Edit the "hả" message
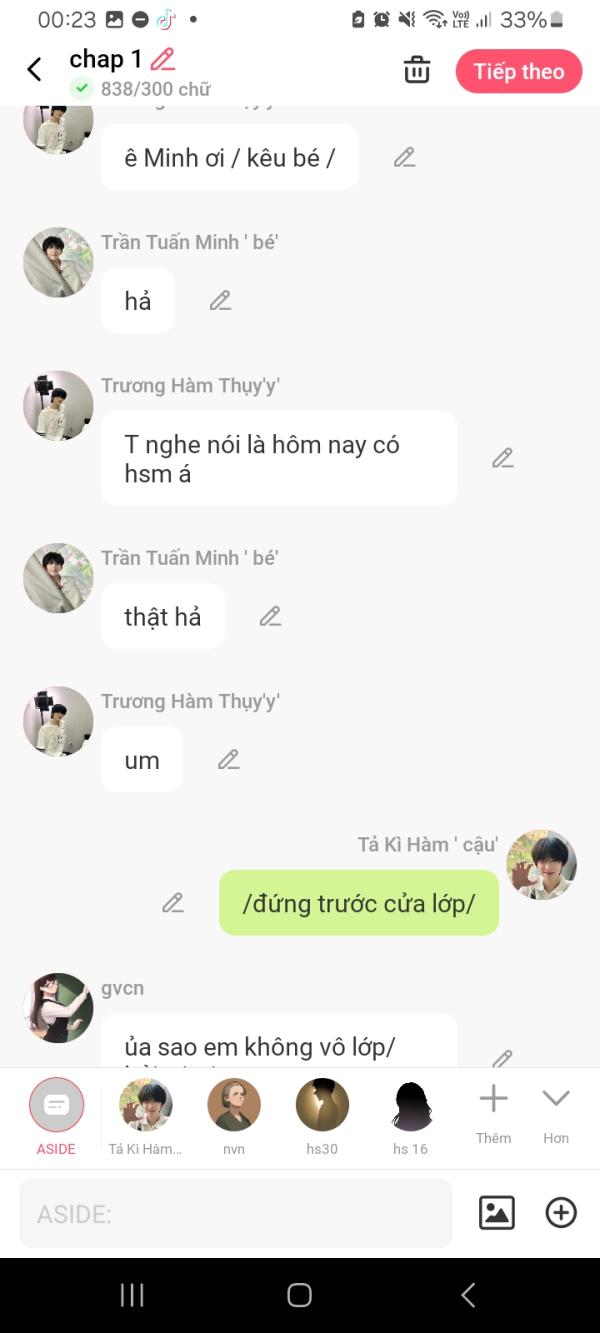This screenshot has width=600, height=1333. (220, 300)
